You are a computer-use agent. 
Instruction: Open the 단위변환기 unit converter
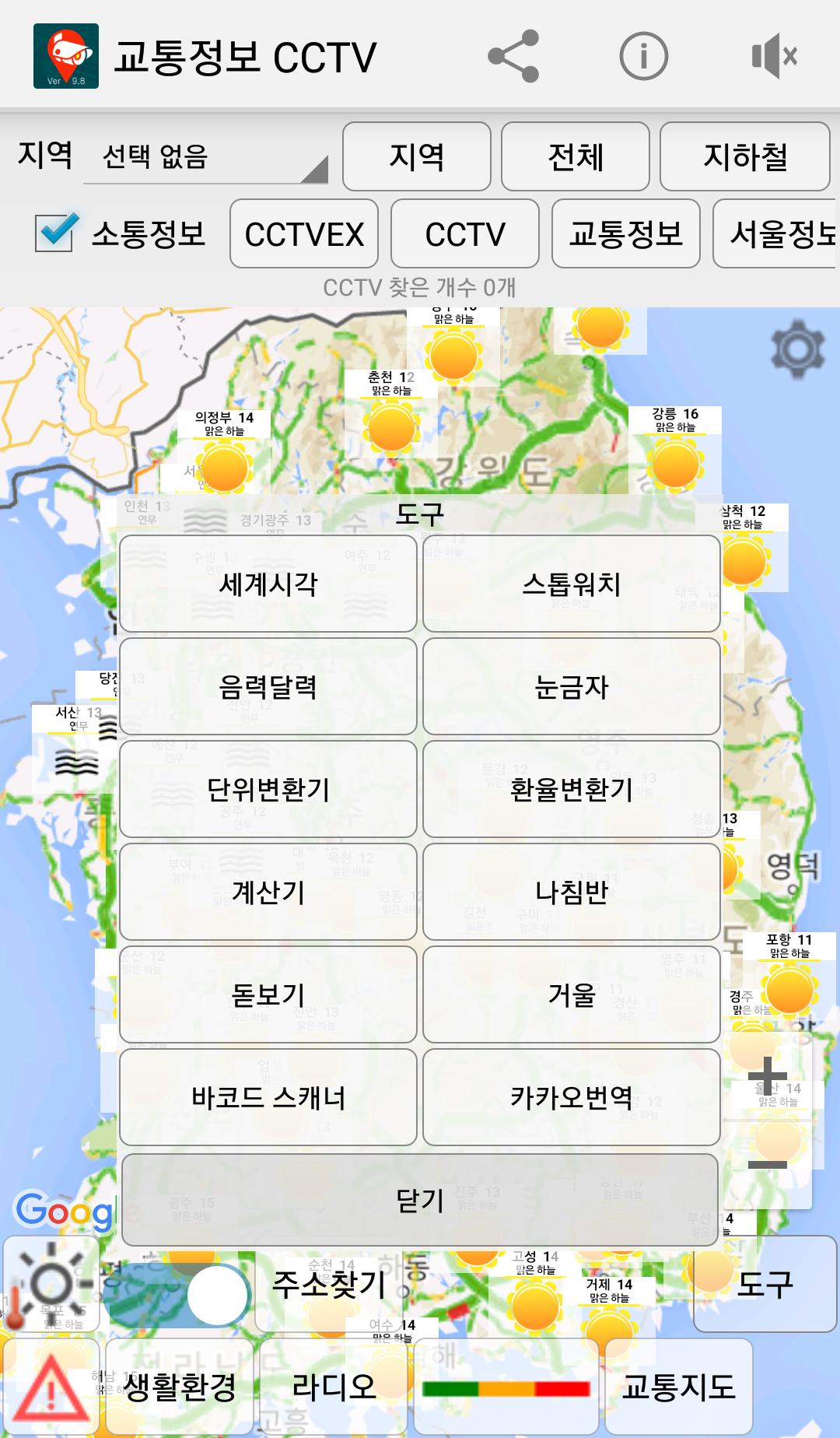268,789
